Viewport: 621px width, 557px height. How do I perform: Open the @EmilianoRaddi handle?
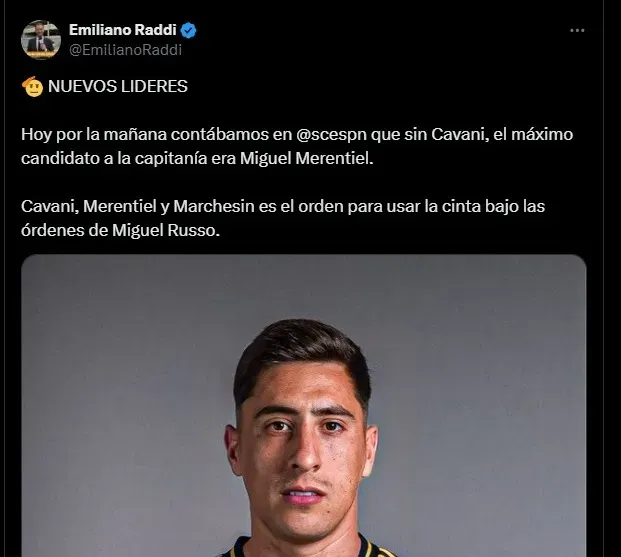tap(126, 48)
